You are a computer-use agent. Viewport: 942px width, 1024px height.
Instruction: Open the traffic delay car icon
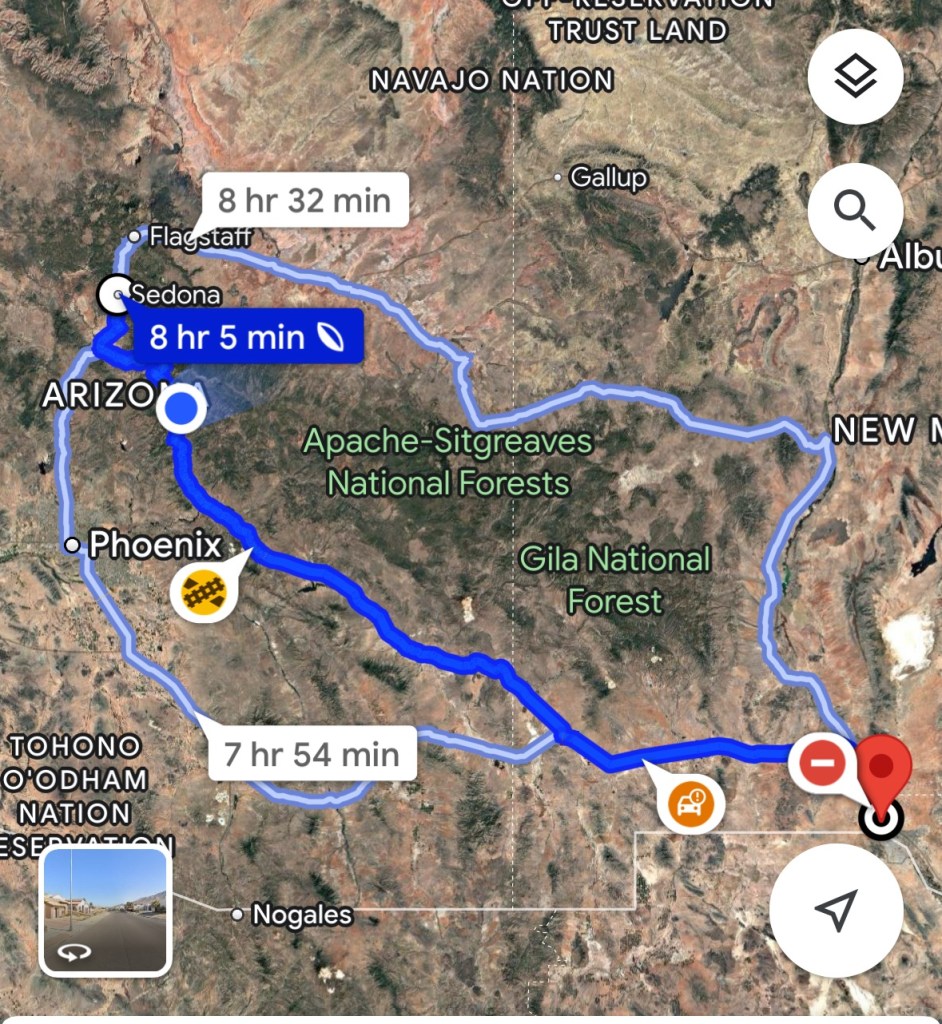click(x=689, y=804)
